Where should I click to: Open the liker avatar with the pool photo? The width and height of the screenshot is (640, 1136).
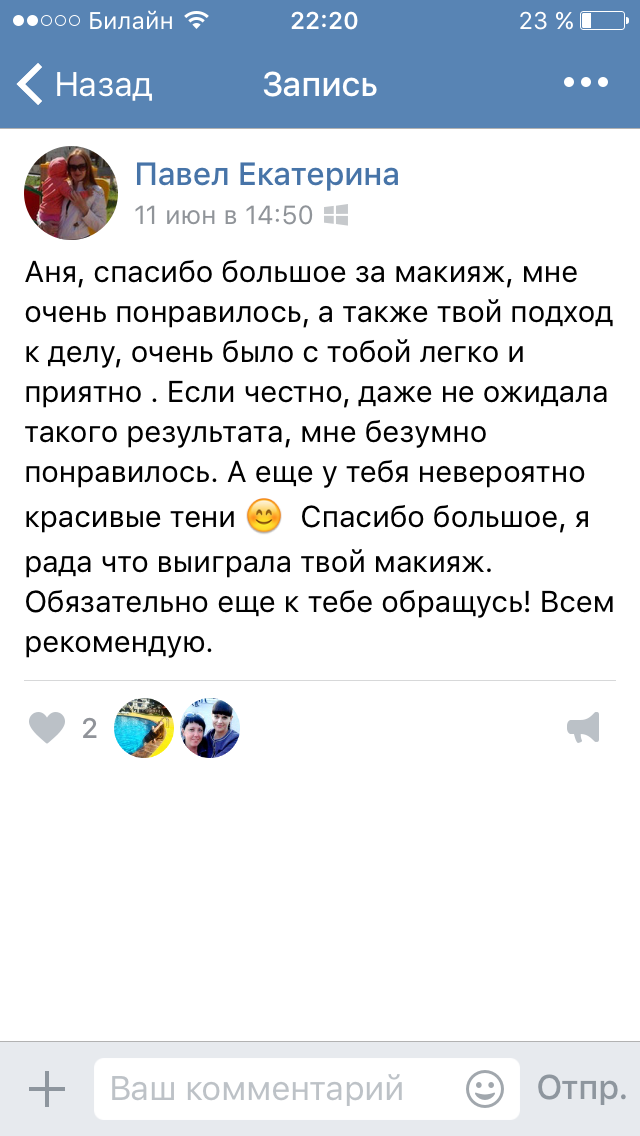(x=144, y=727)
